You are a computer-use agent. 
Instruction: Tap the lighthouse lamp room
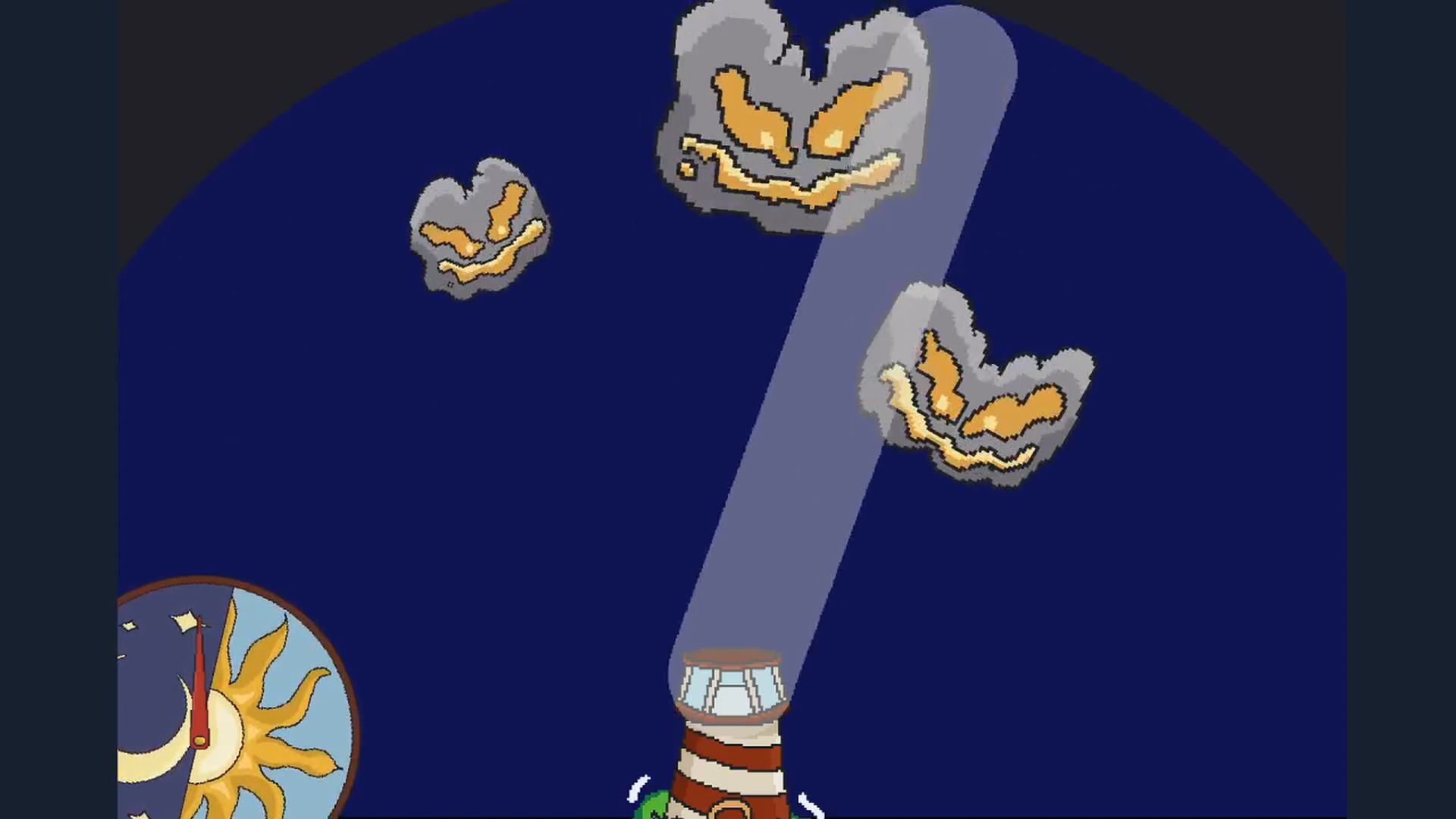point(731,688)
